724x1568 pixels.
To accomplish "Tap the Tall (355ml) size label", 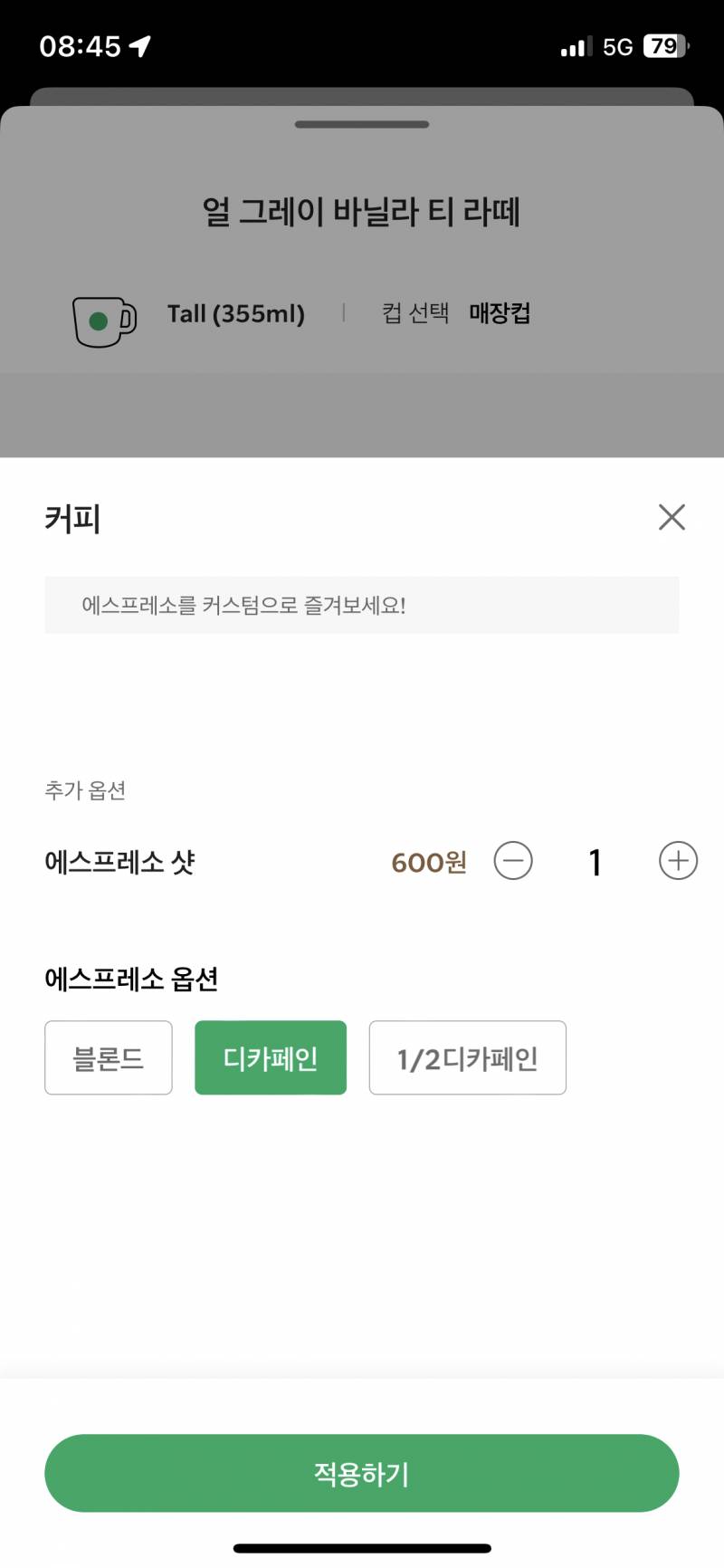I will click(x=238, y=314).
